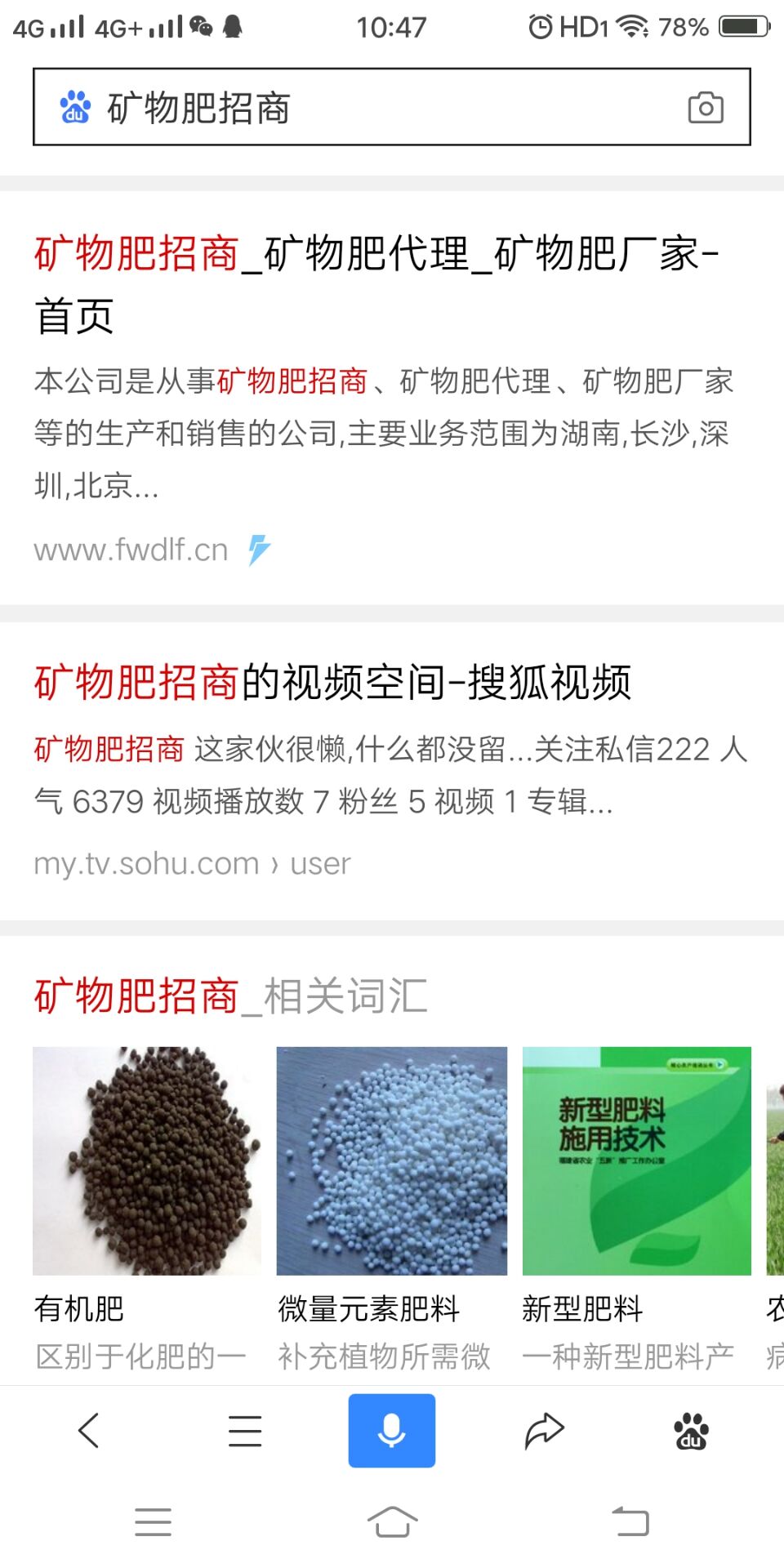
Task: Go back using the browser back arrow
Action: (88, 1430)
